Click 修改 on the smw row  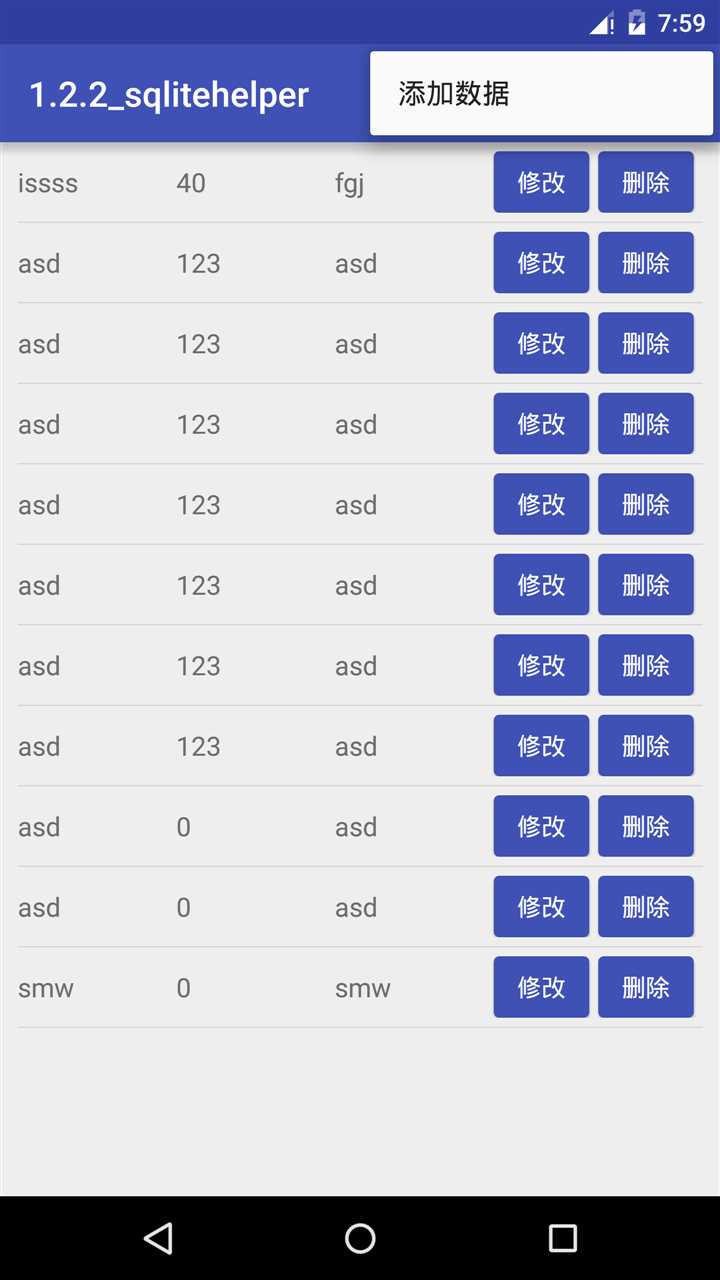[540, 987]
